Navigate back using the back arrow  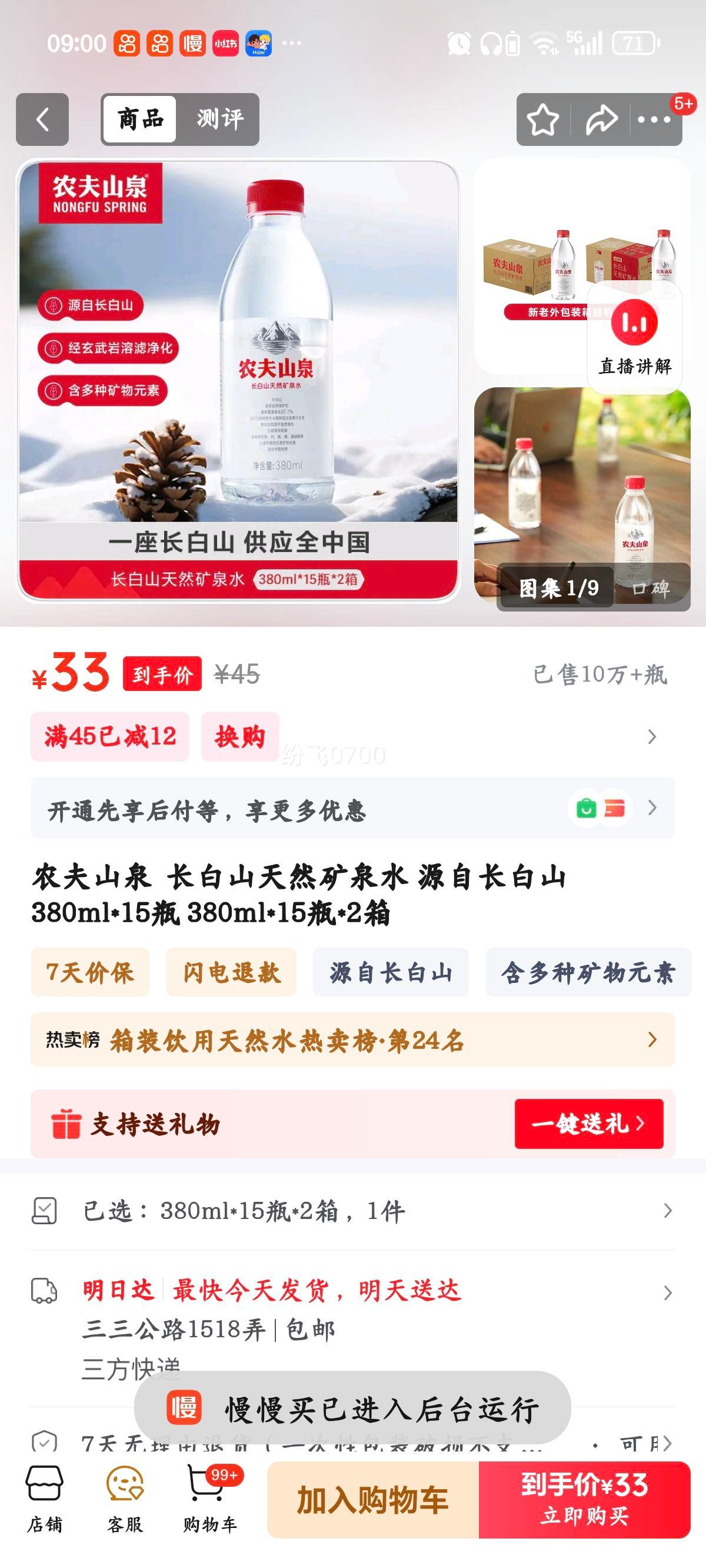pos(41,119)
